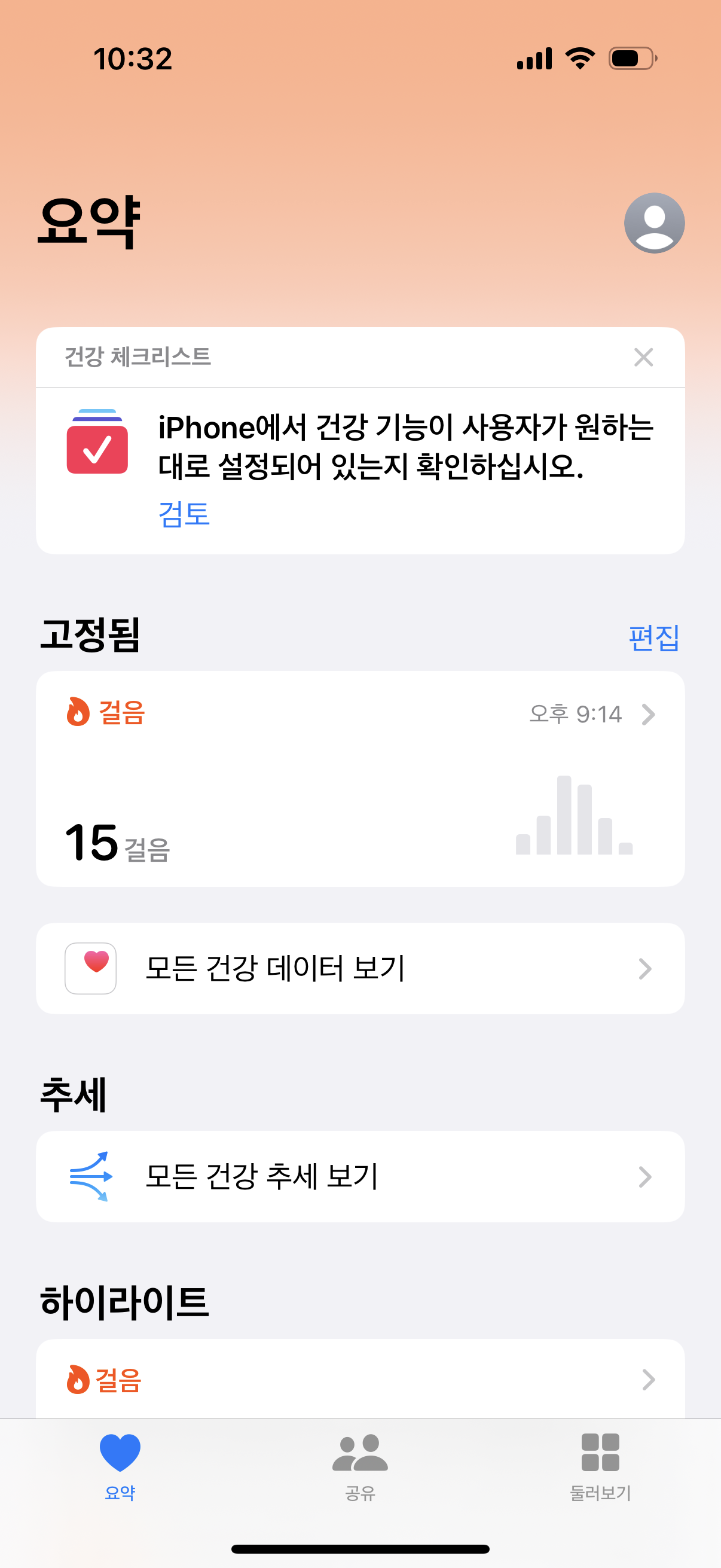Open the 걸음 highlight under 하이라이트
The width and height of the screenshot is (721, 1568).
click(360, 1379)
